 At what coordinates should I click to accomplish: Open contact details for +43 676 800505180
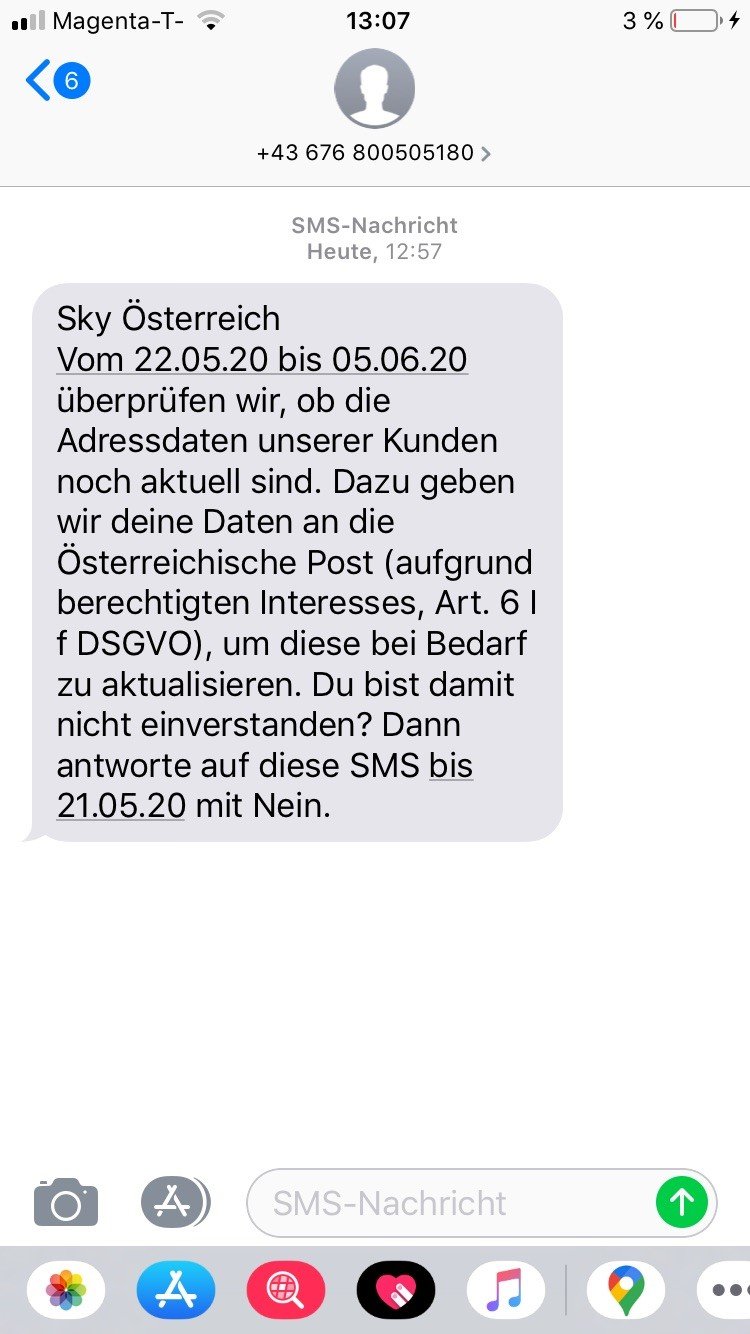point(374,153)
